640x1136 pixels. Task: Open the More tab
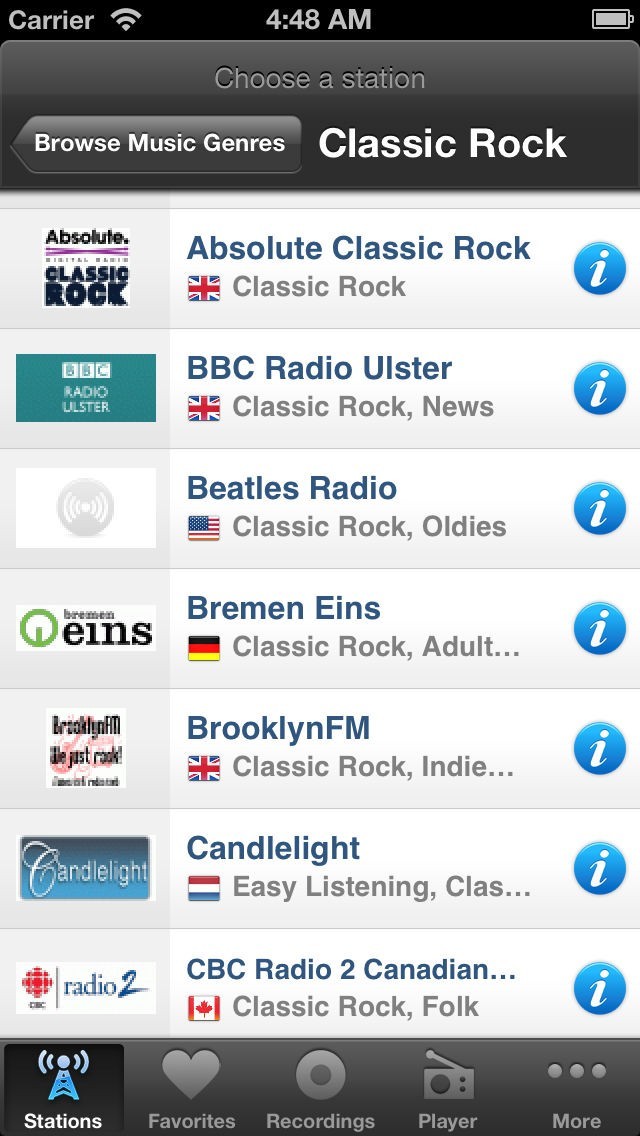click(576, 1090)
